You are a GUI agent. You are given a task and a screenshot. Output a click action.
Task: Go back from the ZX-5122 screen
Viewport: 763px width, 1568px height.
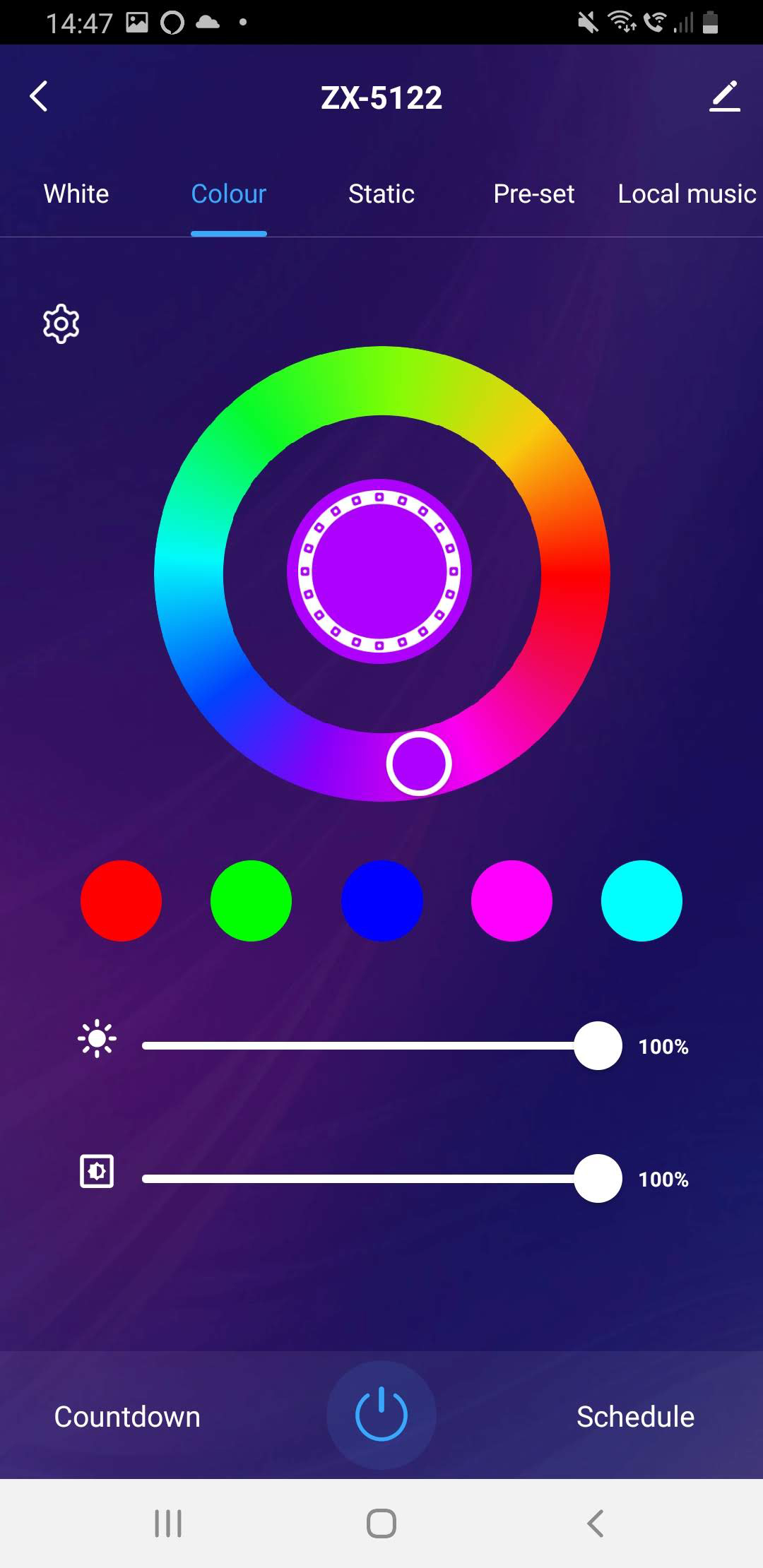point(40,97)
